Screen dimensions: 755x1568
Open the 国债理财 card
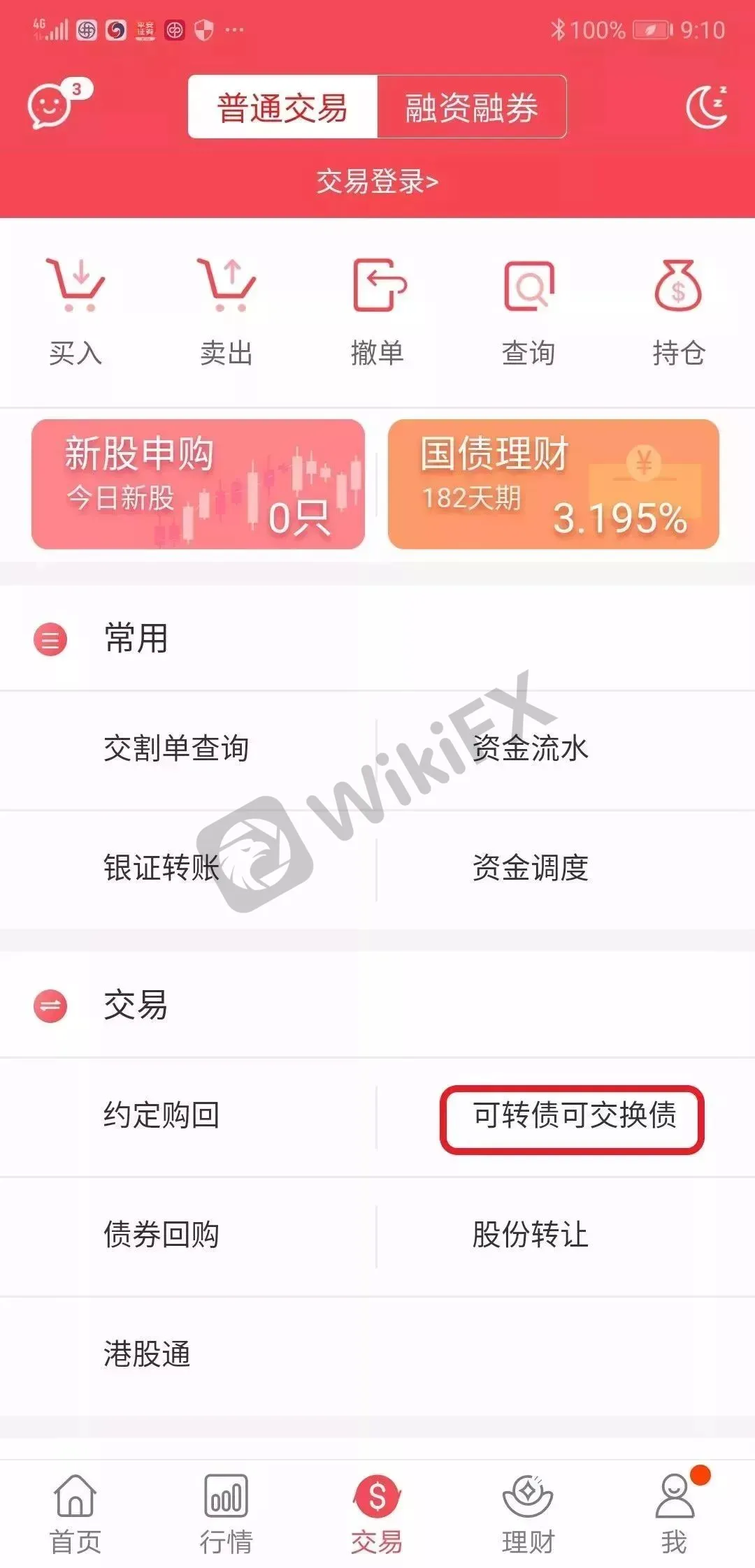click(553, 484)
